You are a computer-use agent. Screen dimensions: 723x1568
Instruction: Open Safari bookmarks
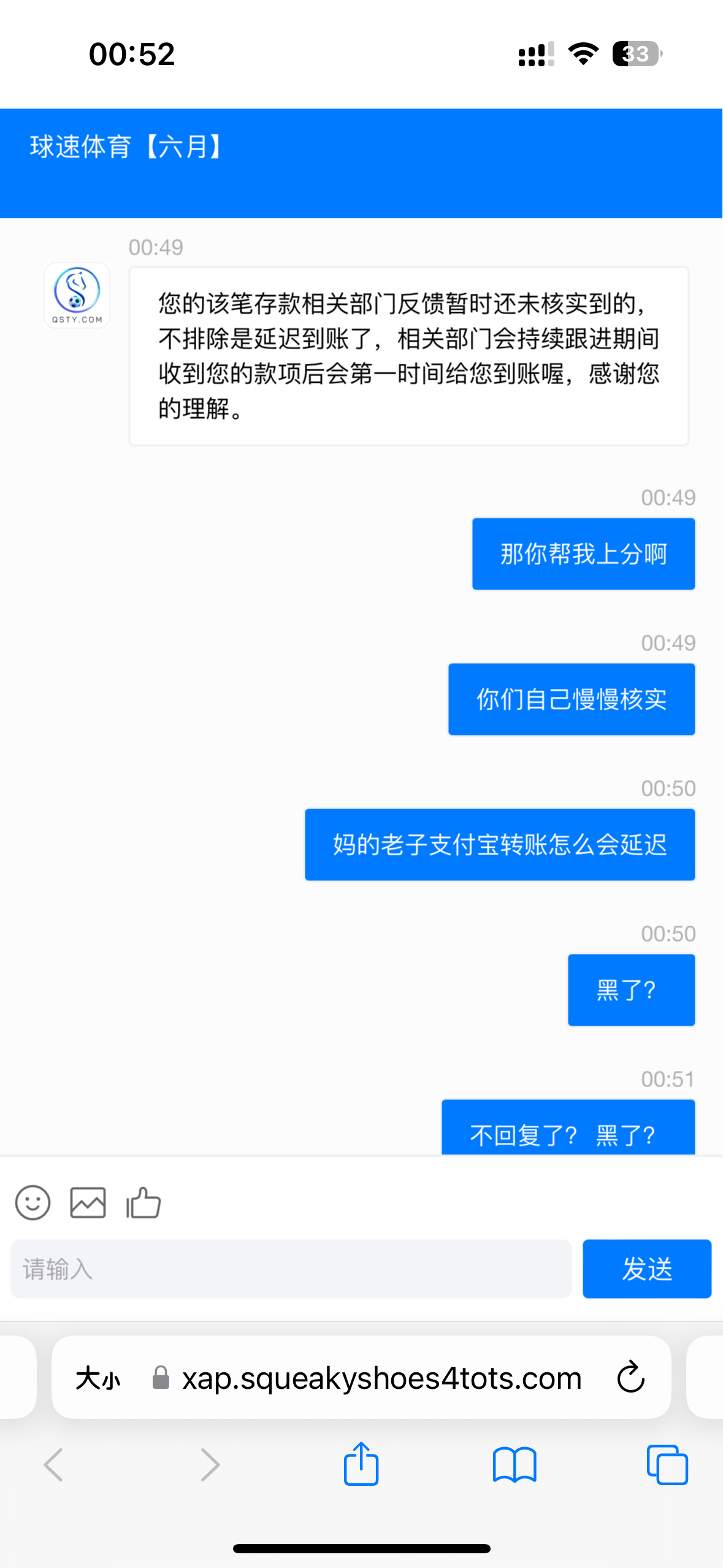point(515,1464)
